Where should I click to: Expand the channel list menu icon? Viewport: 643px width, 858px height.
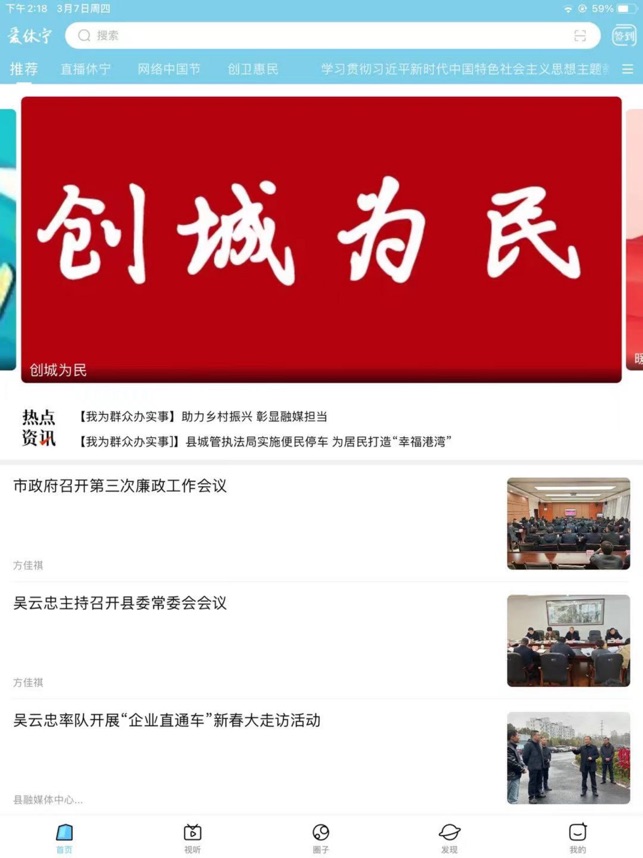point(627,70)
